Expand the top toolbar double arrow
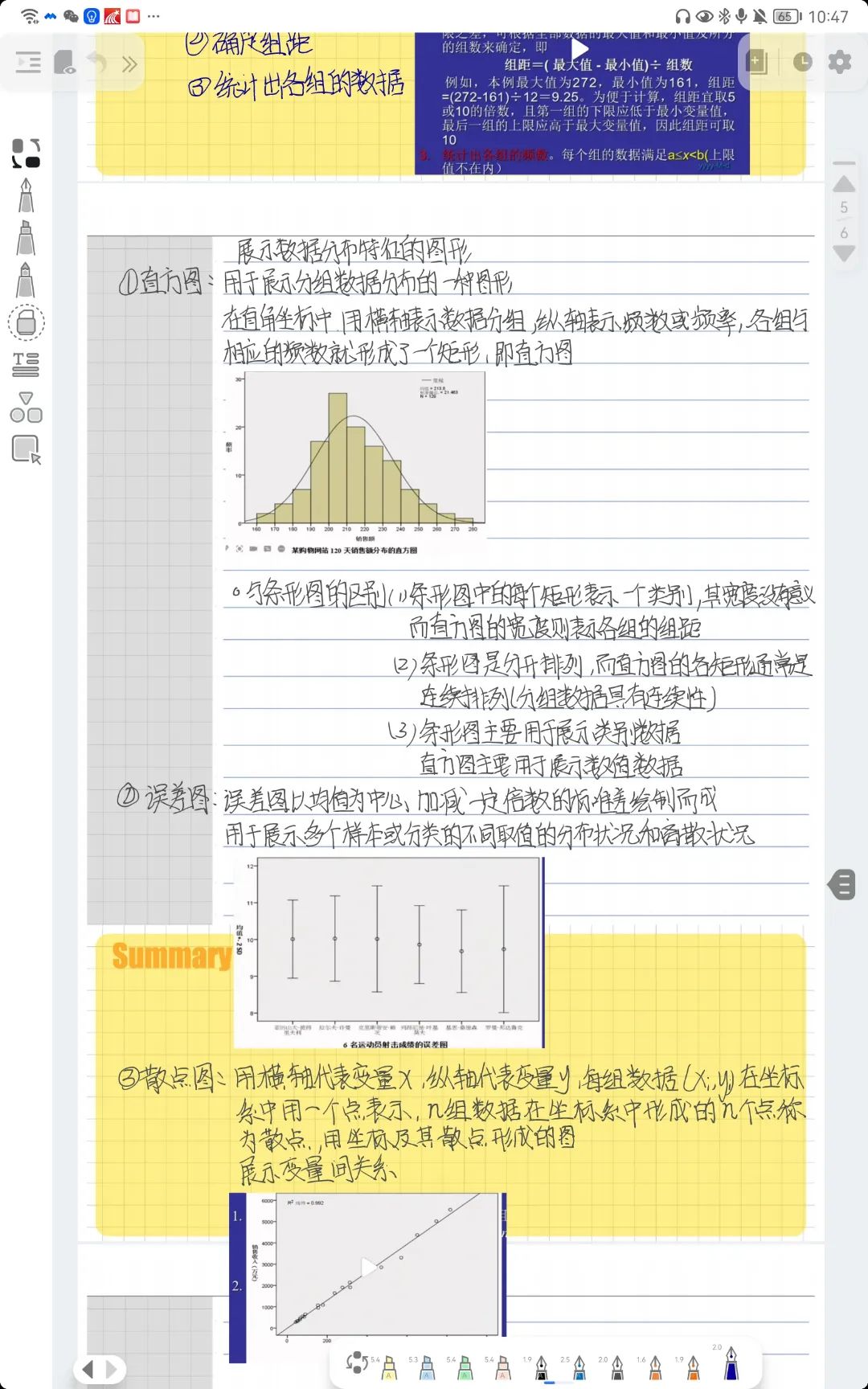868x1389 pixels. (x=129, y=64)
